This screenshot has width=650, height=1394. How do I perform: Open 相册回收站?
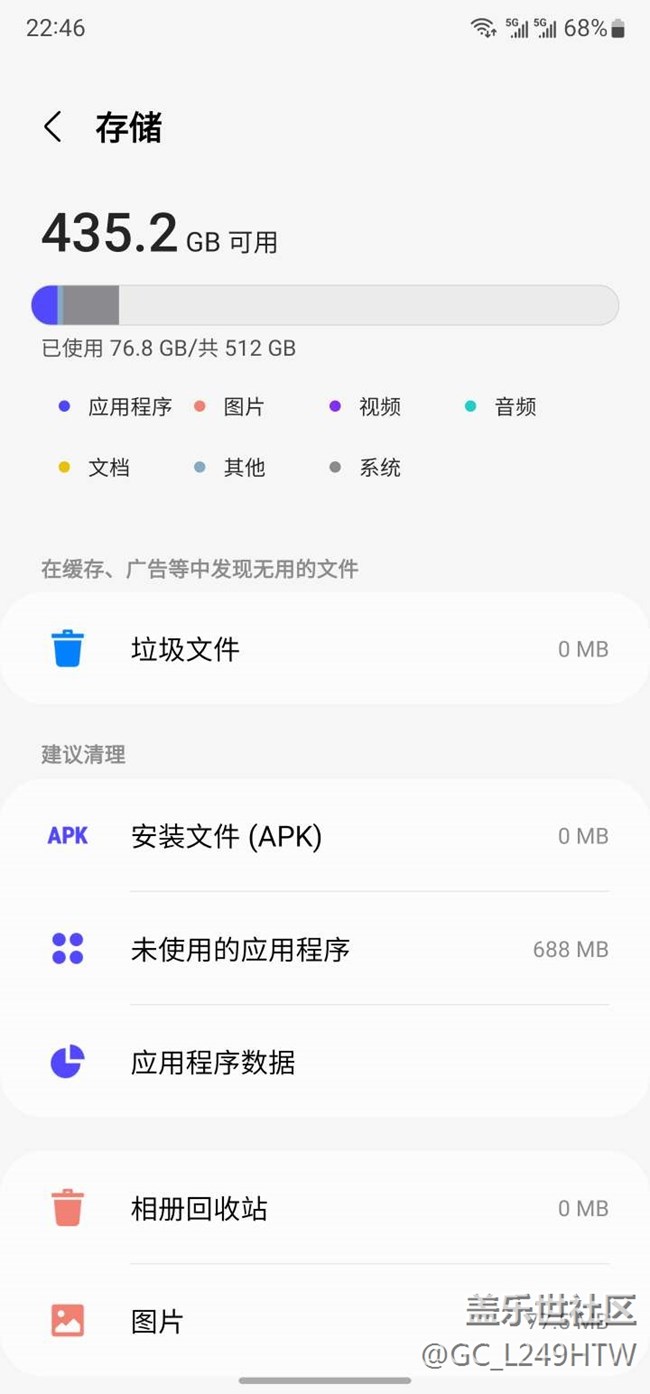[325, 1208]
